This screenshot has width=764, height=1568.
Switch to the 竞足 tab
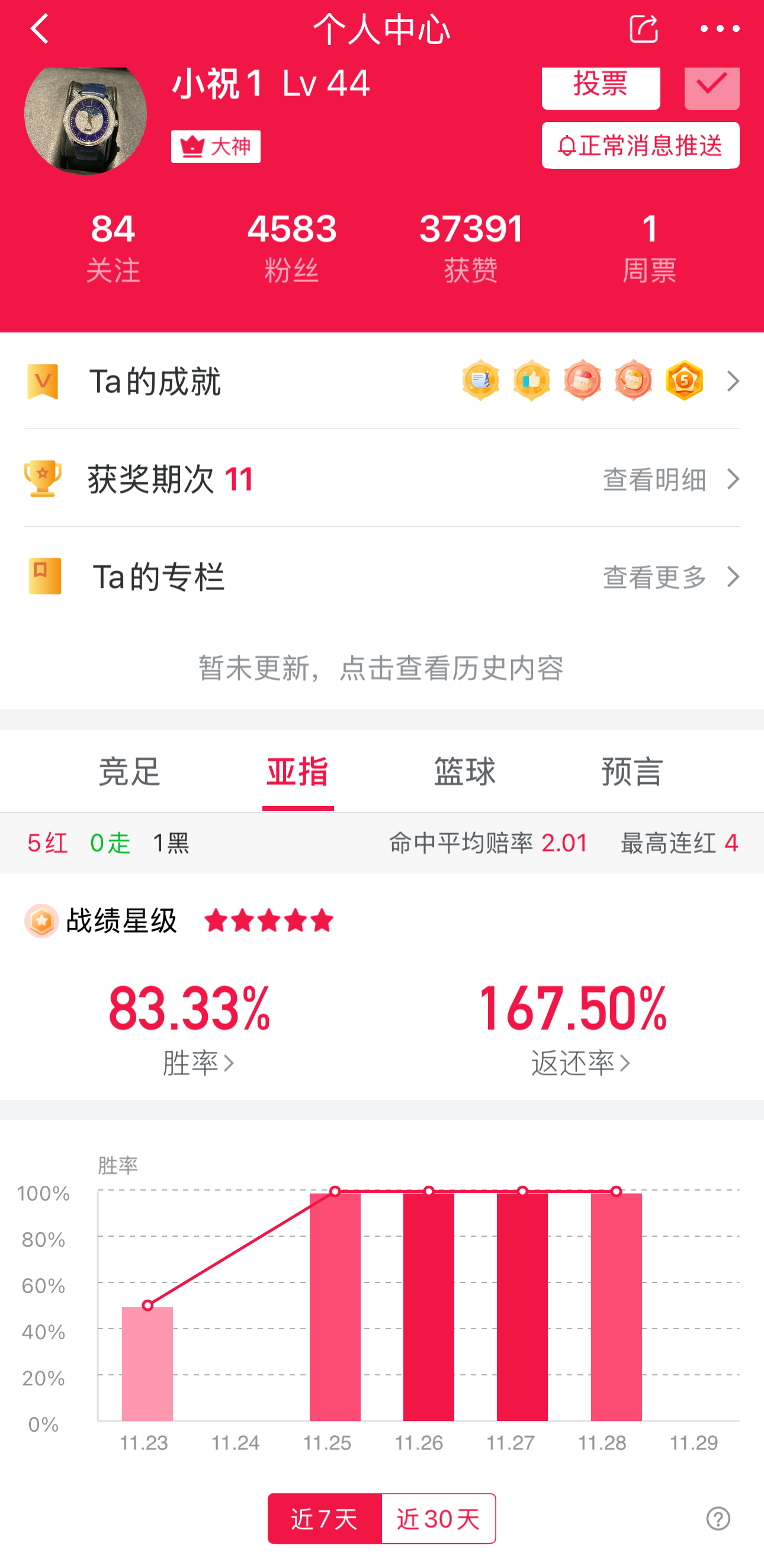130,772
